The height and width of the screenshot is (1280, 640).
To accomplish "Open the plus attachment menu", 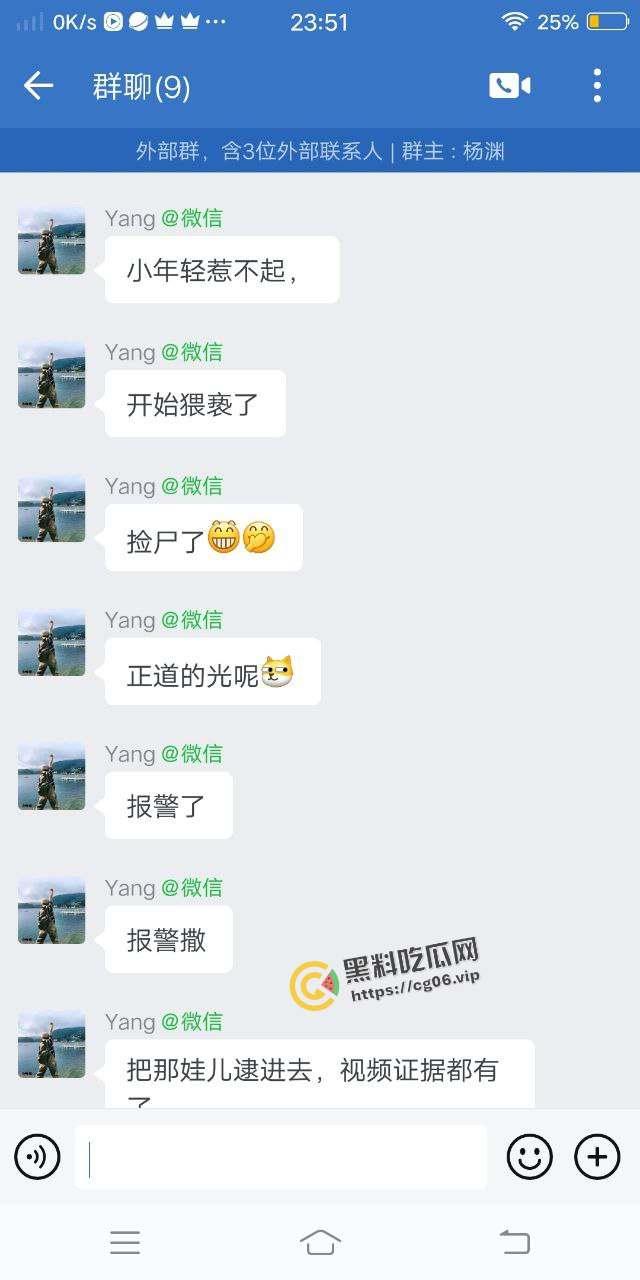I will click(x=597, y=1158).
